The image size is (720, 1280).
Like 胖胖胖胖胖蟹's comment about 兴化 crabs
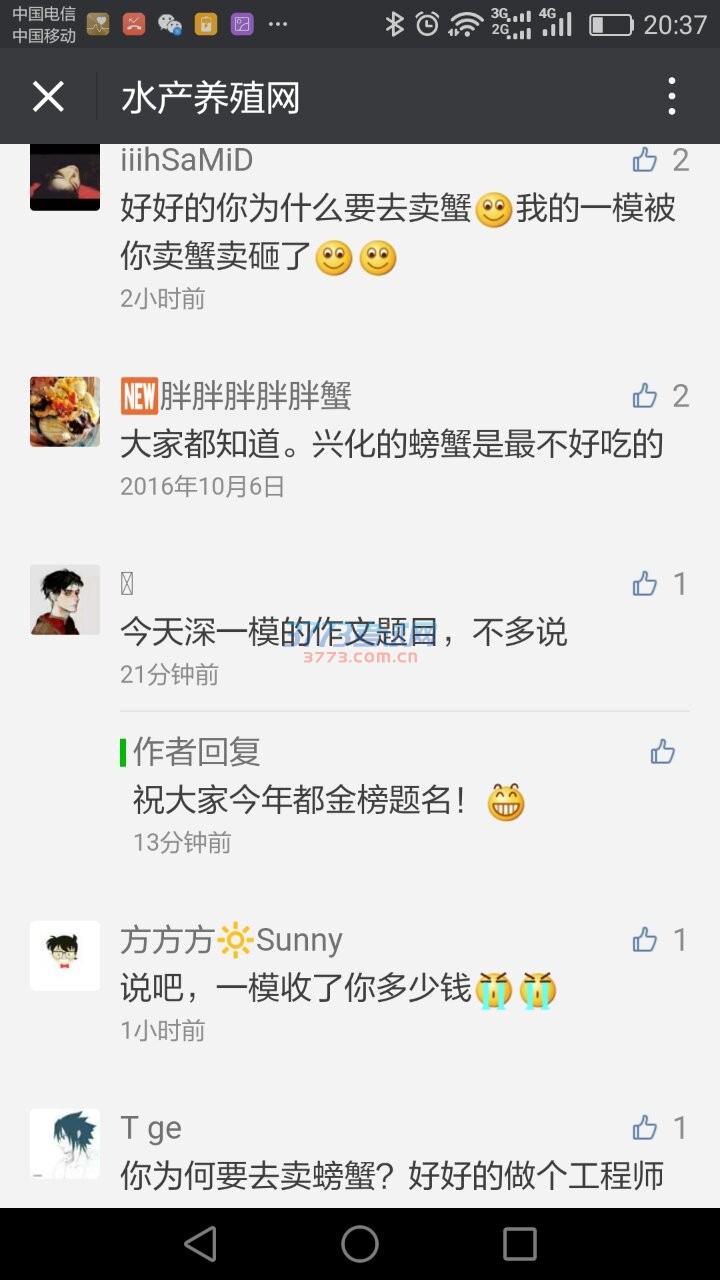[x=645, y=396]
